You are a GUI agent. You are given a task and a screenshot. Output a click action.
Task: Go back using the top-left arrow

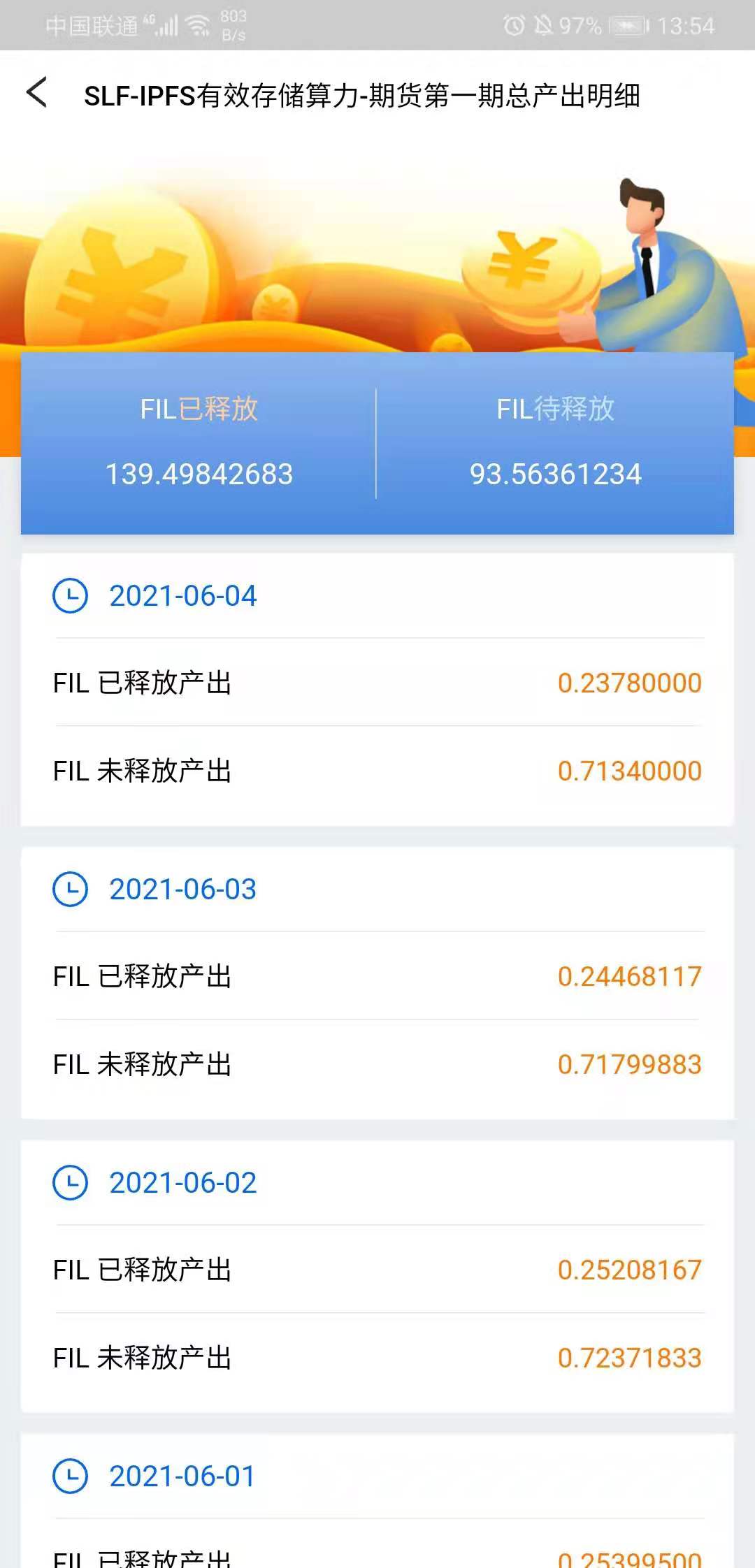tap(37, 93)
